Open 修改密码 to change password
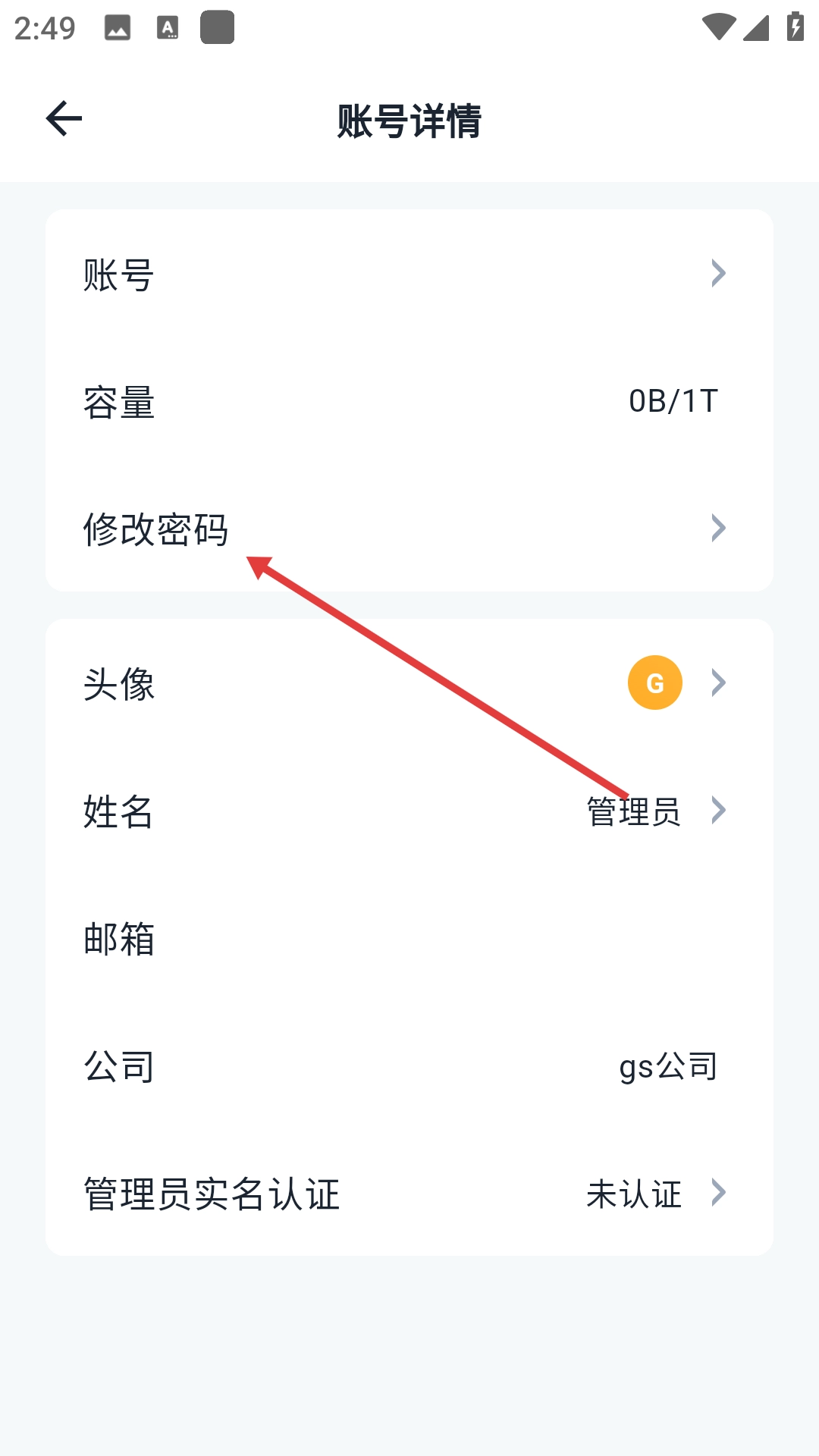The height and width of the screenshot is (1456, 819). (409, 529)
